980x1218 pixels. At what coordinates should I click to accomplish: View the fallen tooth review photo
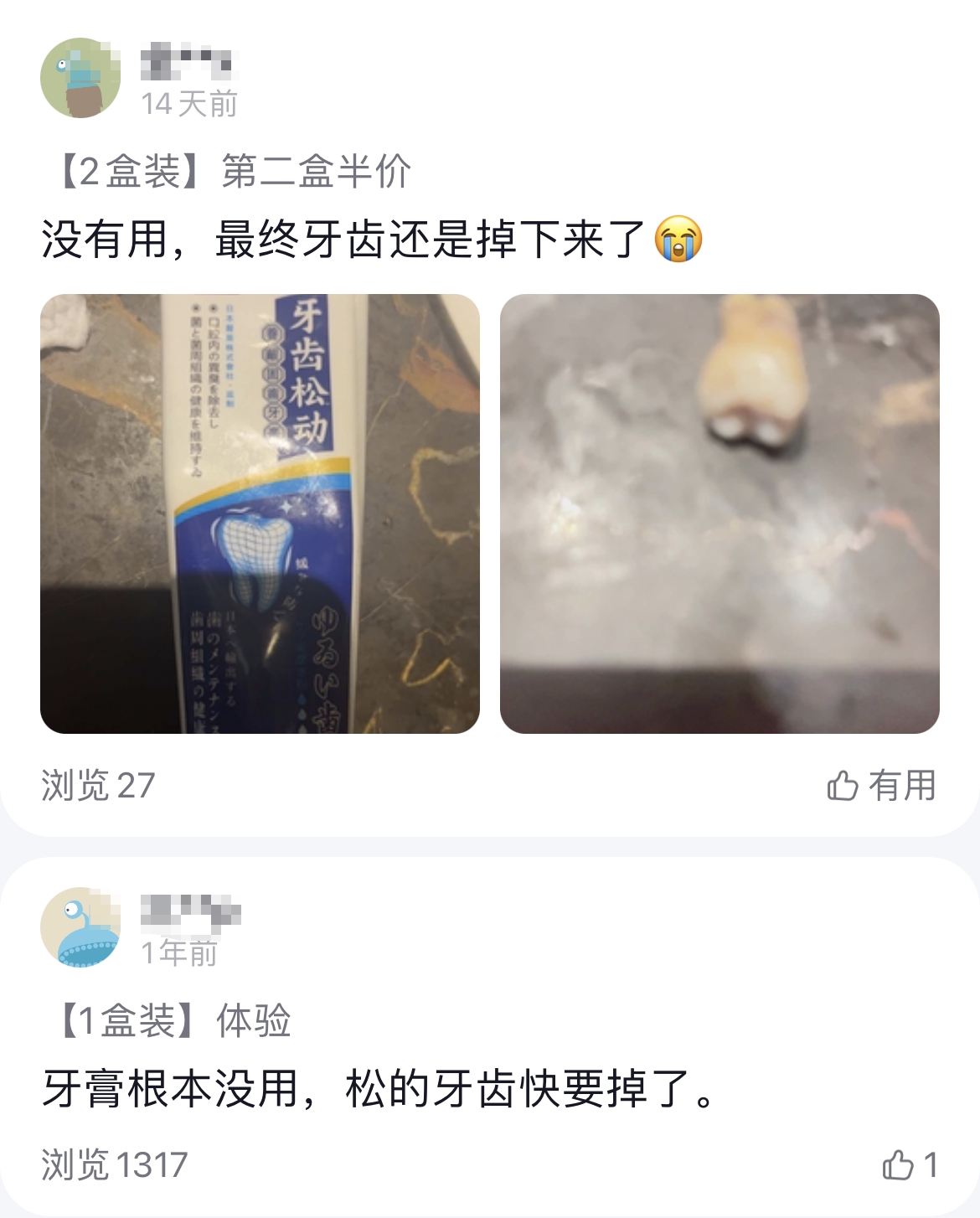[720, 514]
